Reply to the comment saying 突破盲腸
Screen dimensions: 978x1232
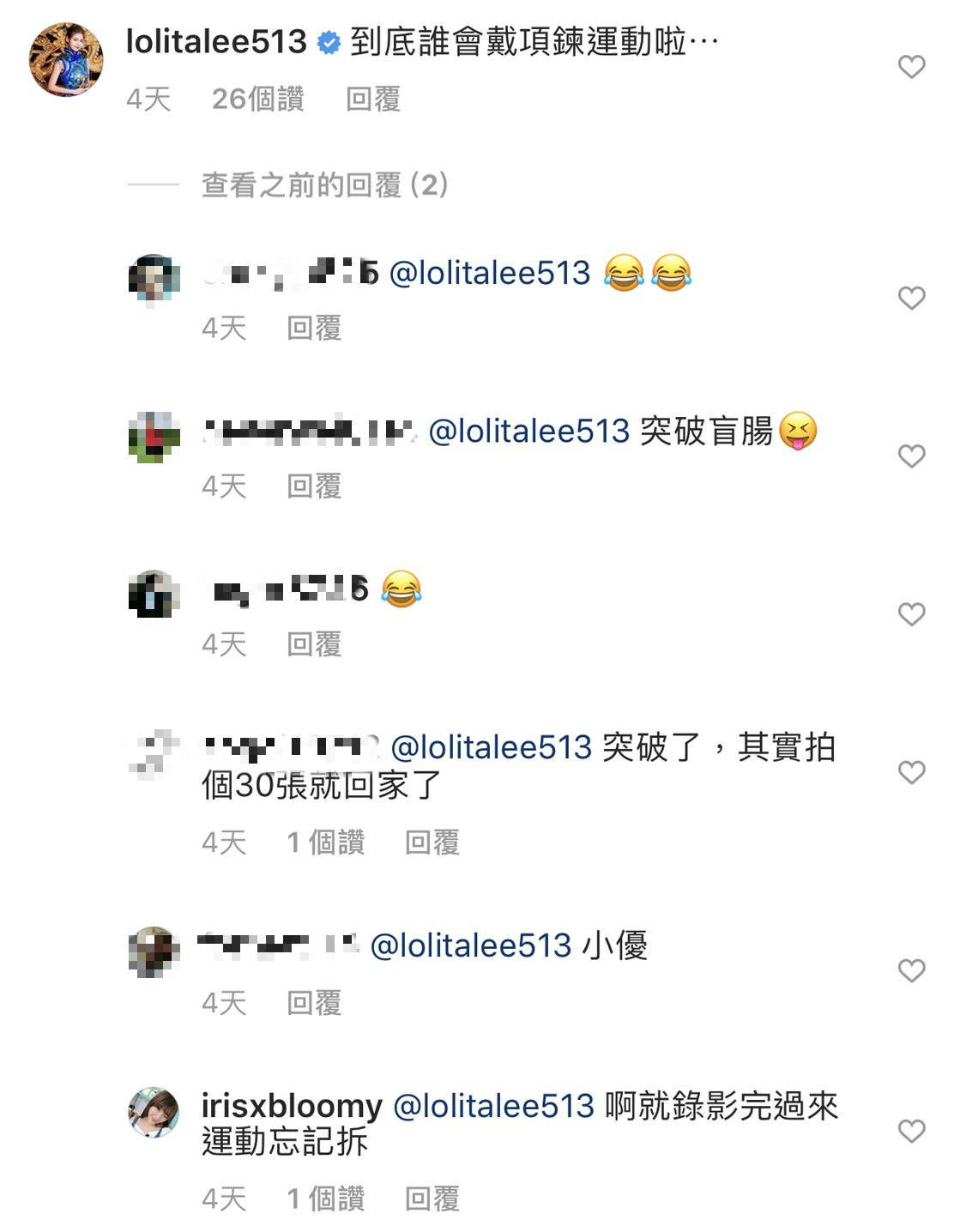tap(314, 486)
